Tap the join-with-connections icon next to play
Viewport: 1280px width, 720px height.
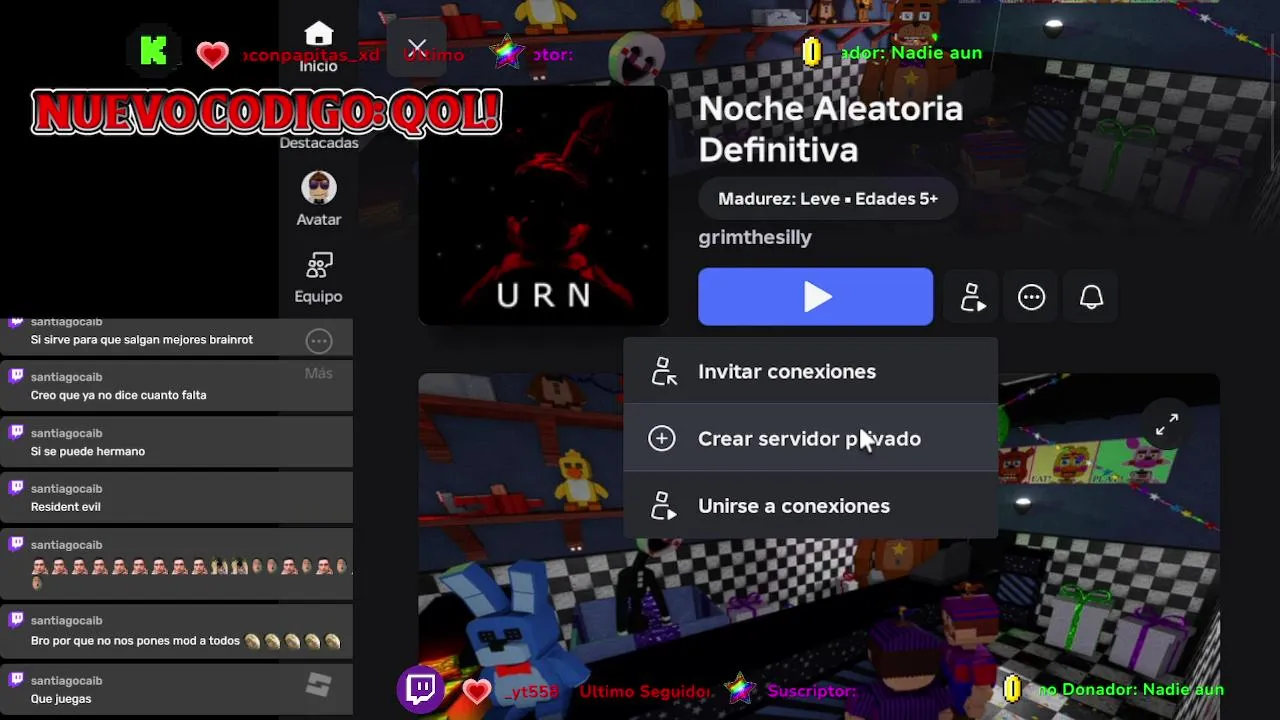(972, 297)
